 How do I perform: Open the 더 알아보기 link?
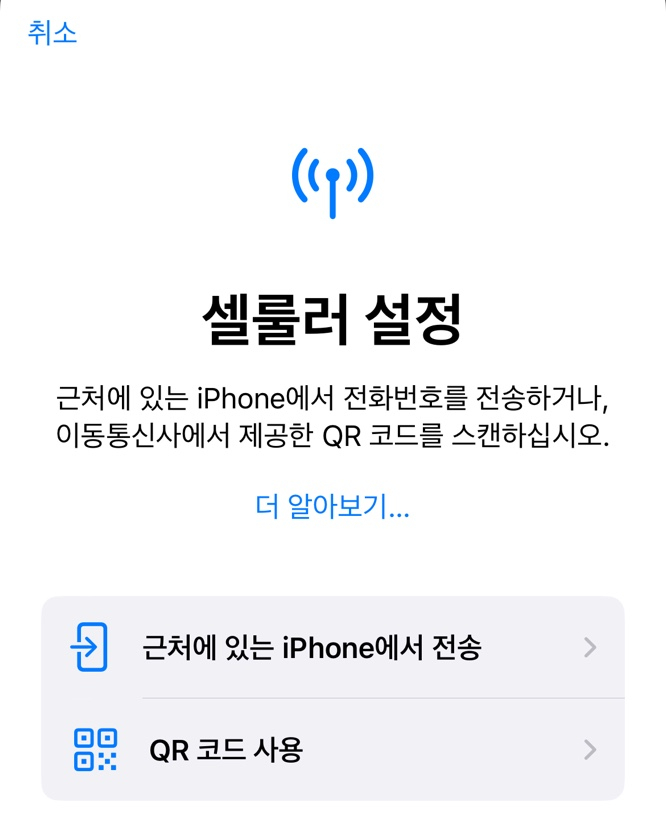click(x=333, y=507)
